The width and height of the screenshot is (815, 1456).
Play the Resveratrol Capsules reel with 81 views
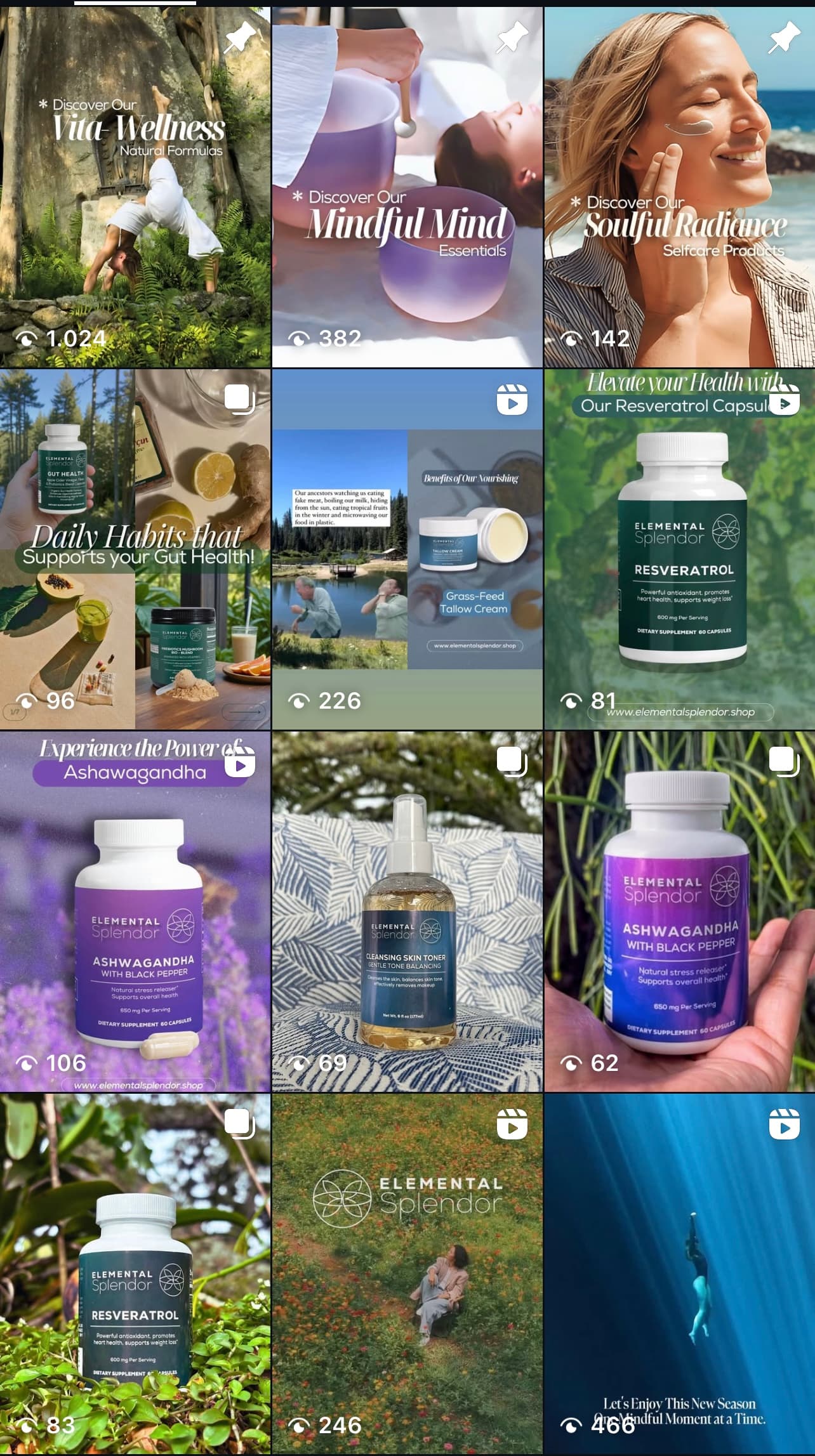tap(679, 549)
